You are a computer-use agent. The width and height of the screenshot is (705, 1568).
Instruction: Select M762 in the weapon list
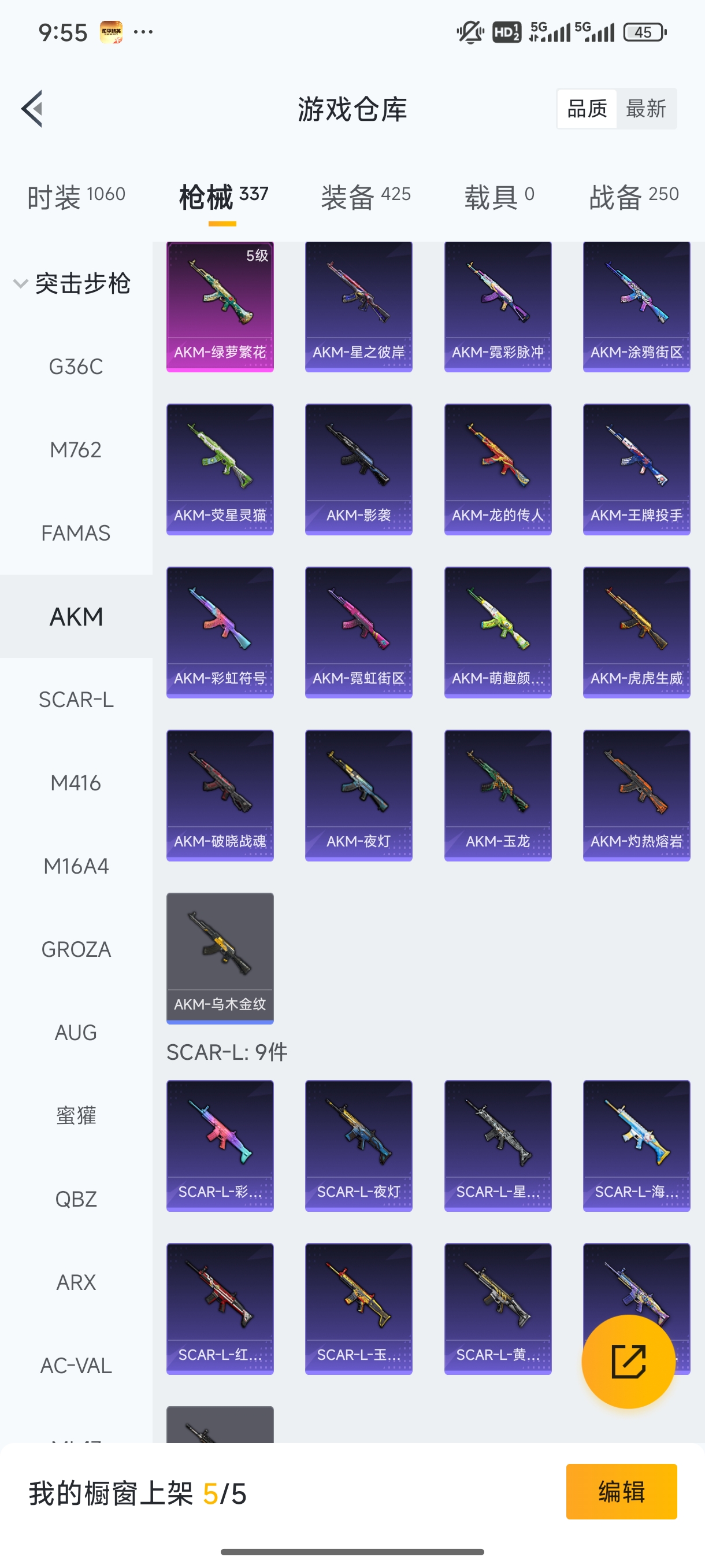coord(76,450)
